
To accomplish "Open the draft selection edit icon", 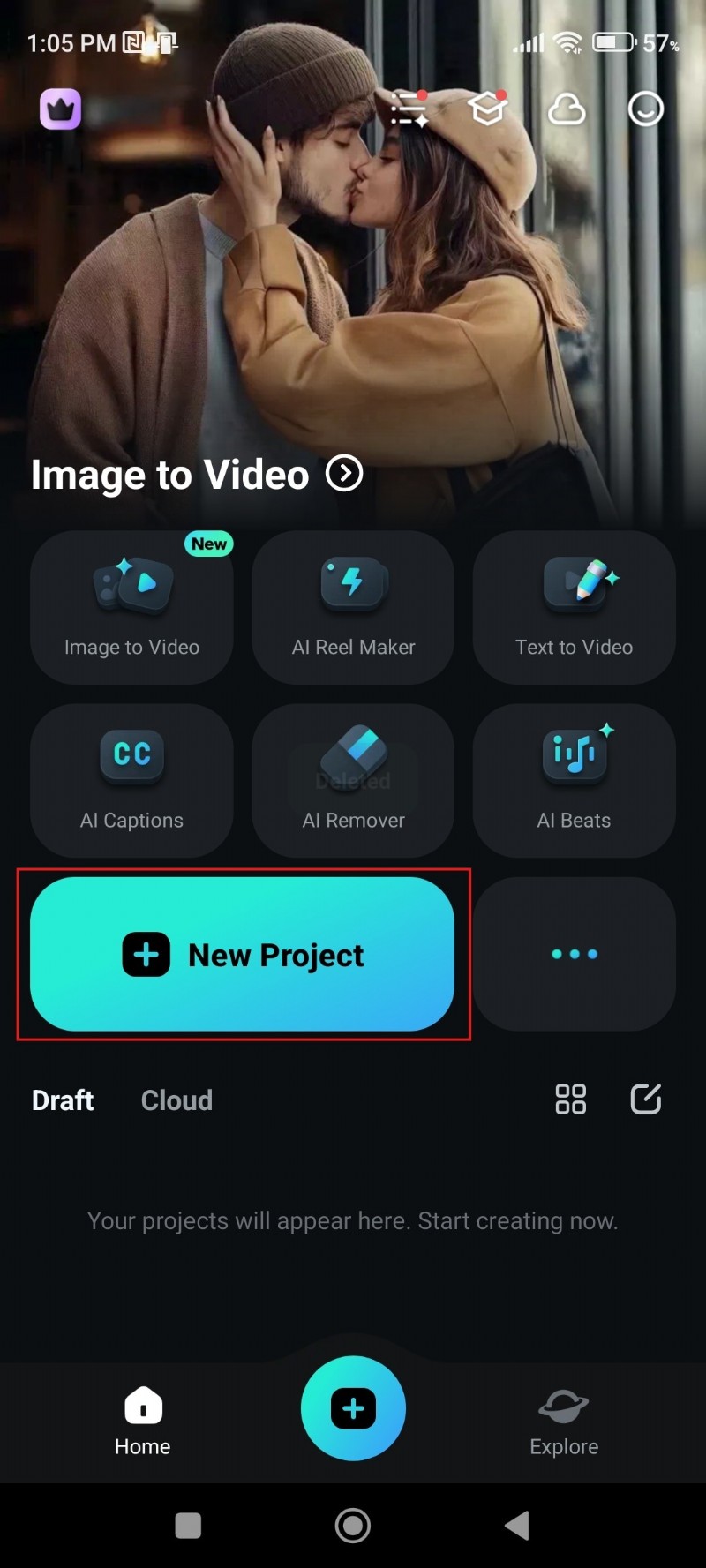I will [645, 1099].
